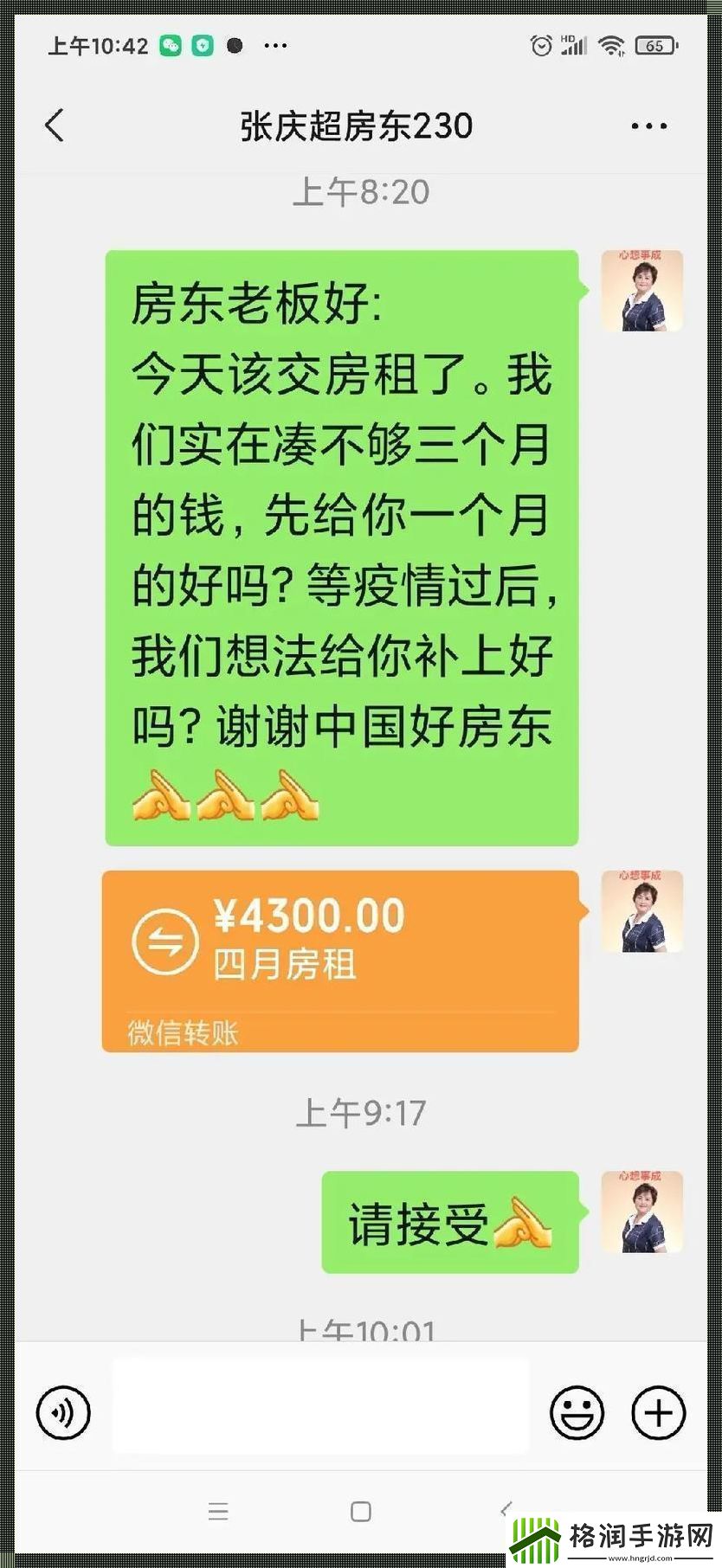Tap the alarm clock status bar icon

(x=541, y=45)
